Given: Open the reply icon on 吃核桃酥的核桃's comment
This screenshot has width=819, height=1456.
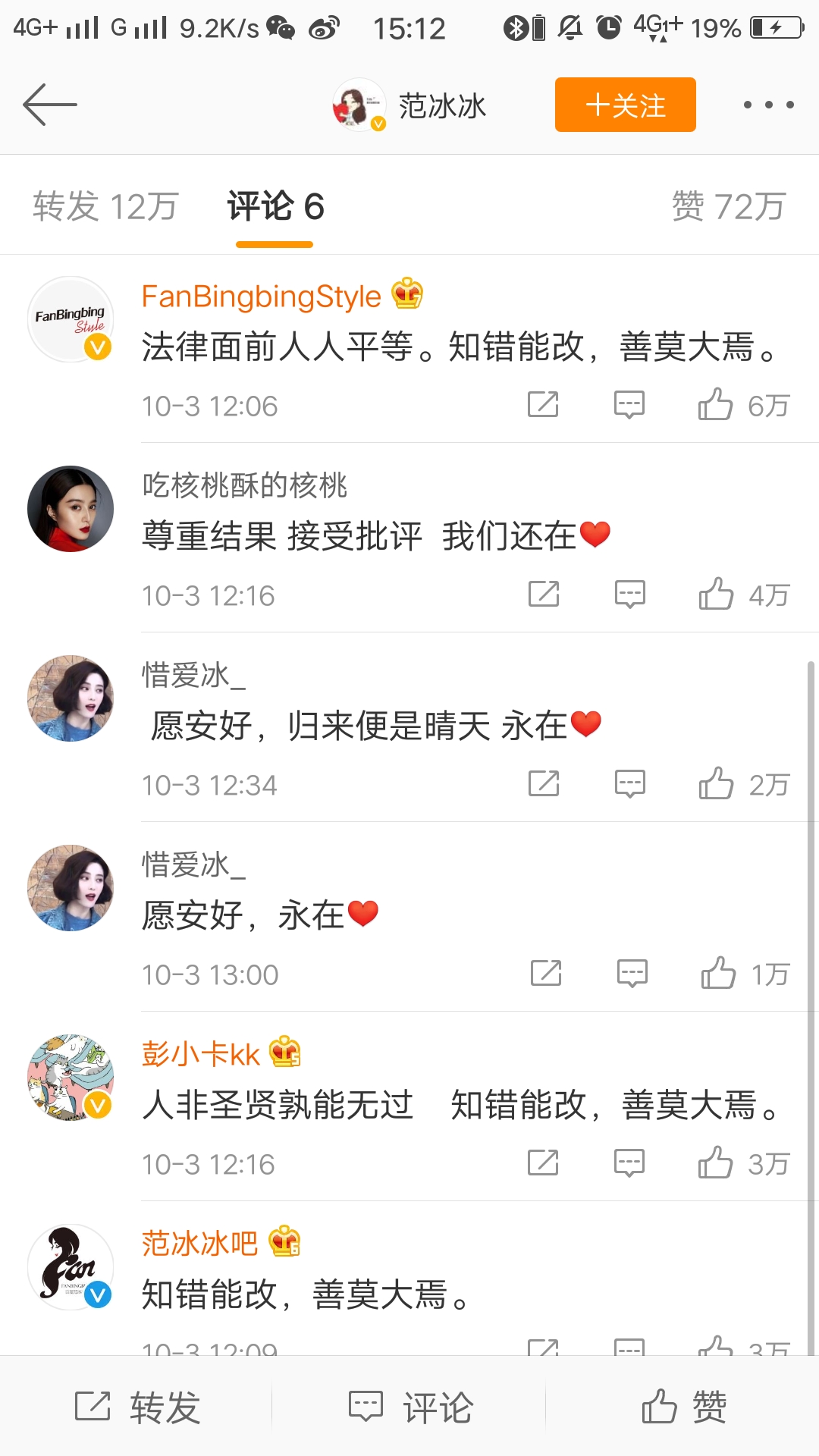Looking at the screenshot, I should 629,595.
